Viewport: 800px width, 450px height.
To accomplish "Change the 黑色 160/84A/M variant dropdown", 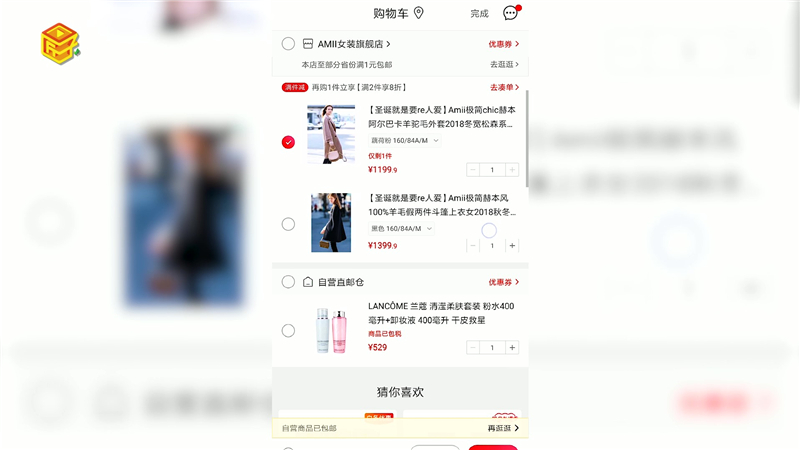I will click(402, 229).
